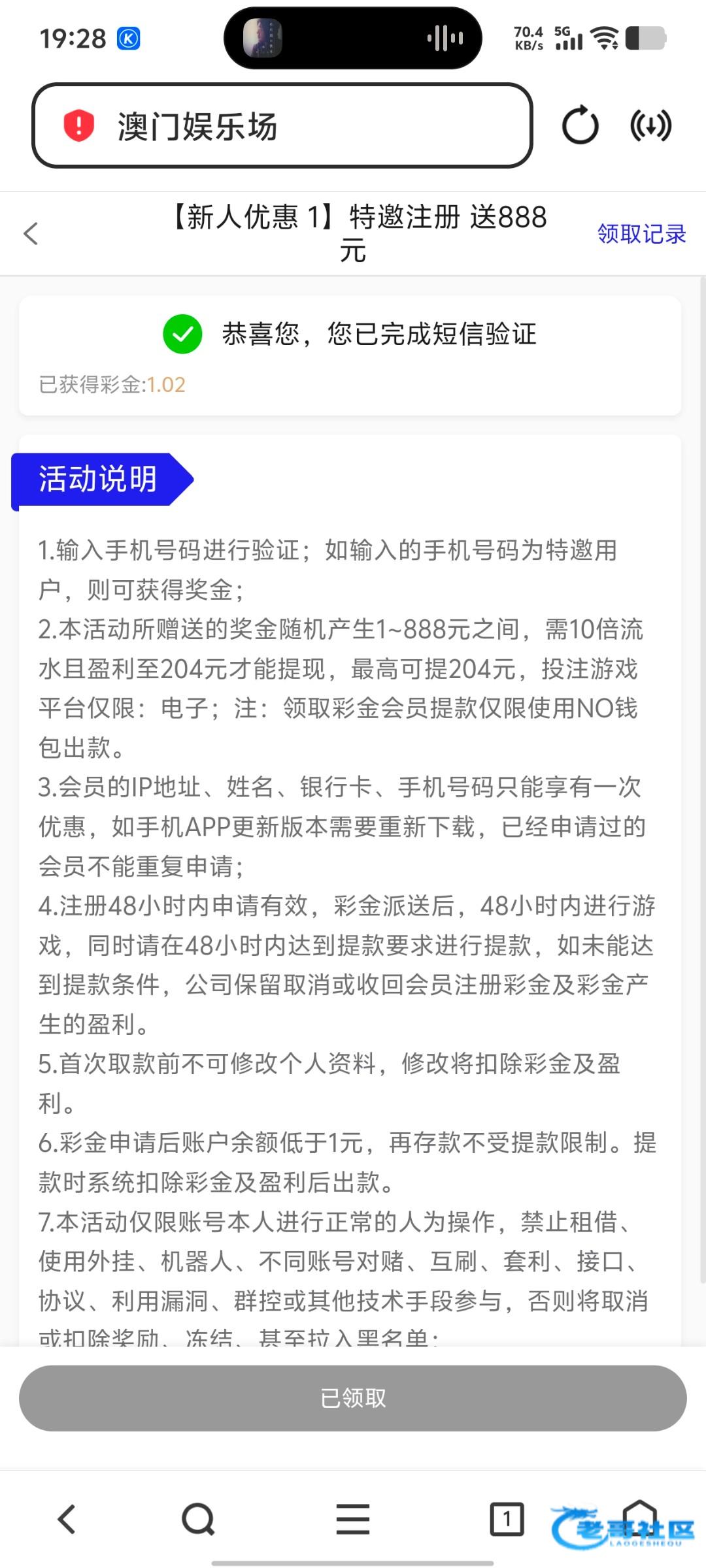The height and width of the screenshot is (1568, 706).
Task: Open browser search from the bottom bar
Action: click(x=198, y=1519)
